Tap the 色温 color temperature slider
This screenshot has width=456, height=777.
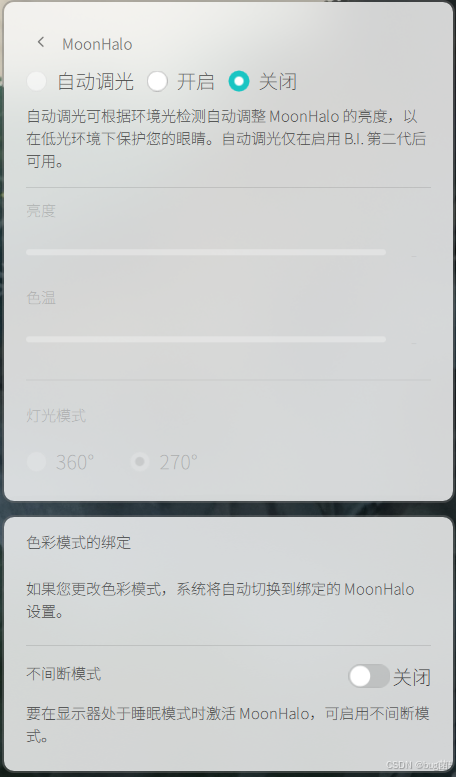click(x=206, y=339)
